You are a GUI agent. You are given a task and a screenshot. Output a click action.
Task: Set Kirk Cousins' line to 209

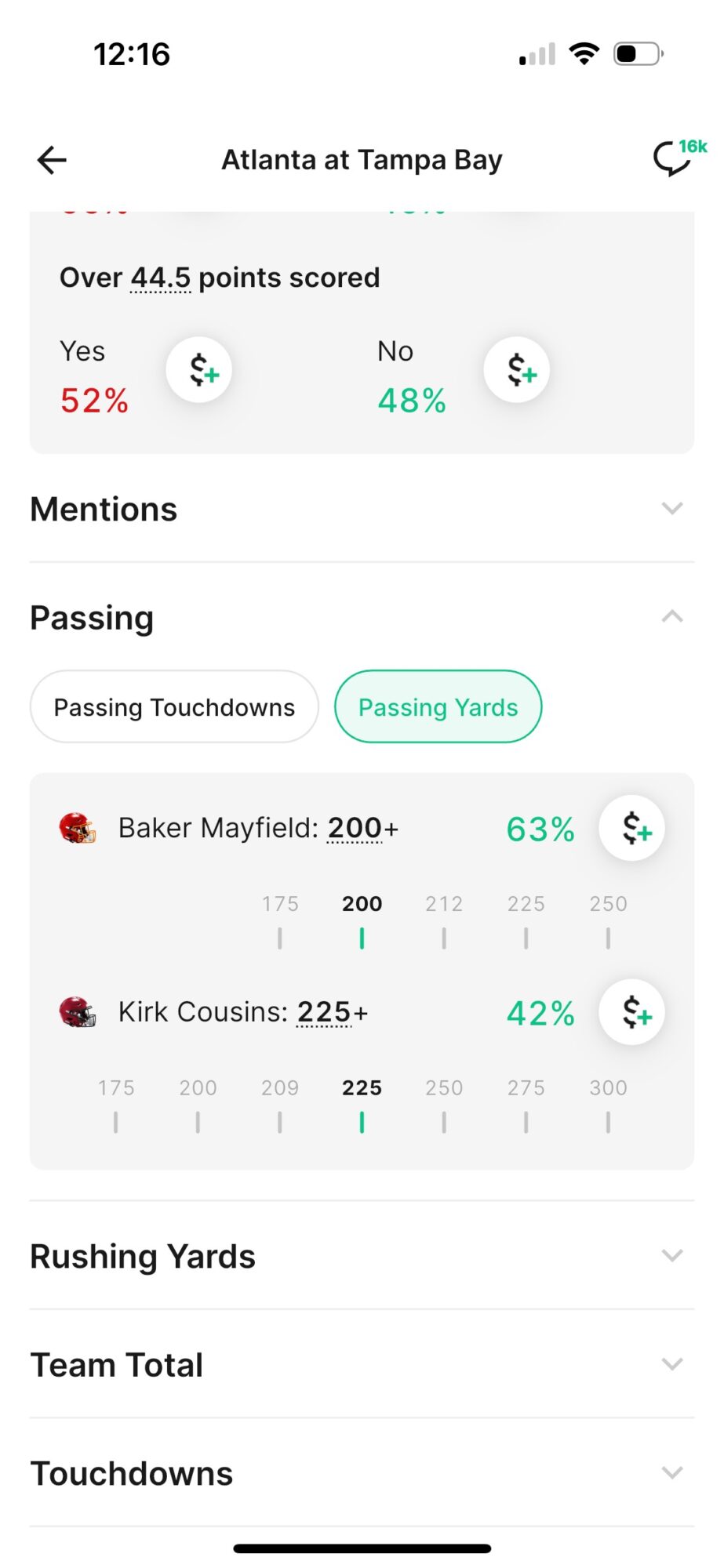(x=280, y=1103)
